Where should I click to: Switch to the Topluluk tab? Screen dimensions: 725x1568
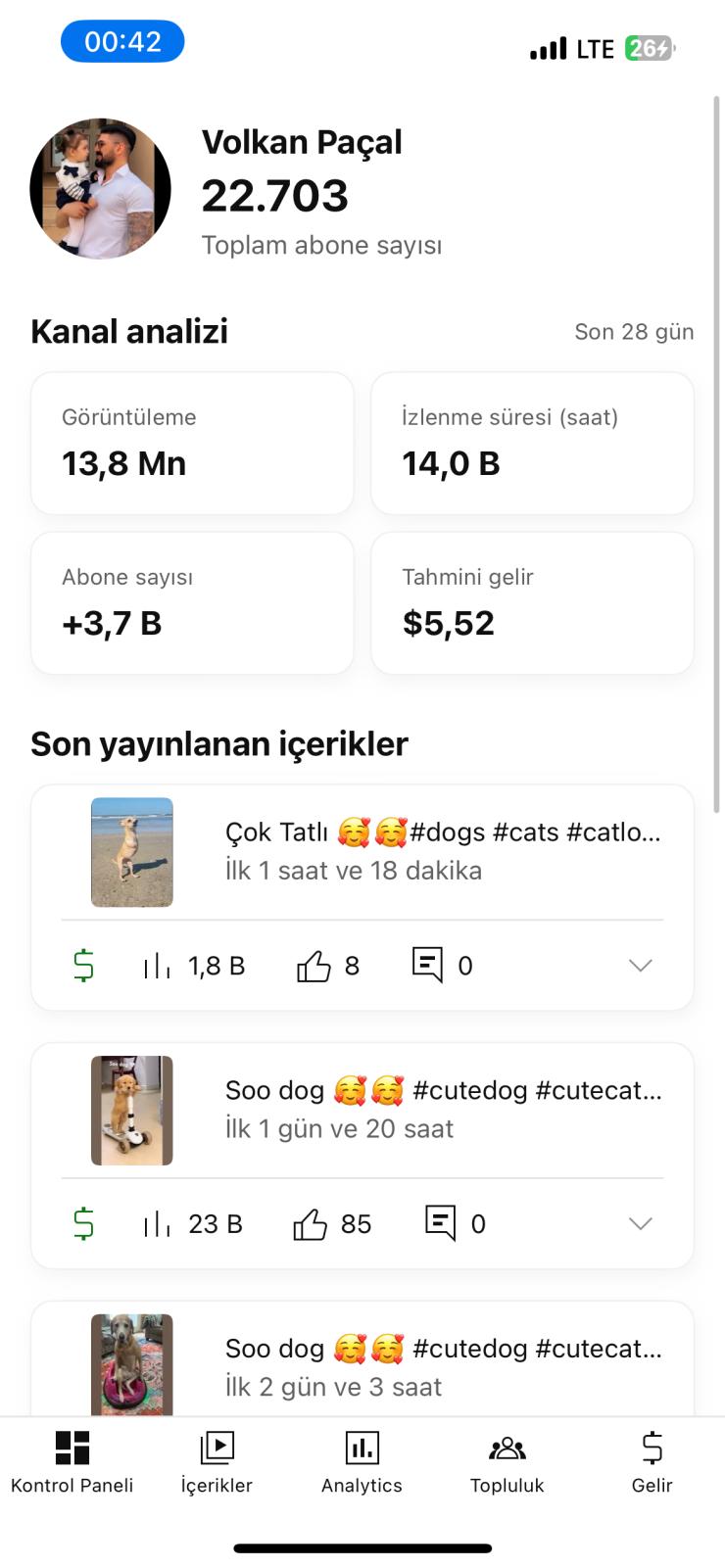tap(507, 1462)
